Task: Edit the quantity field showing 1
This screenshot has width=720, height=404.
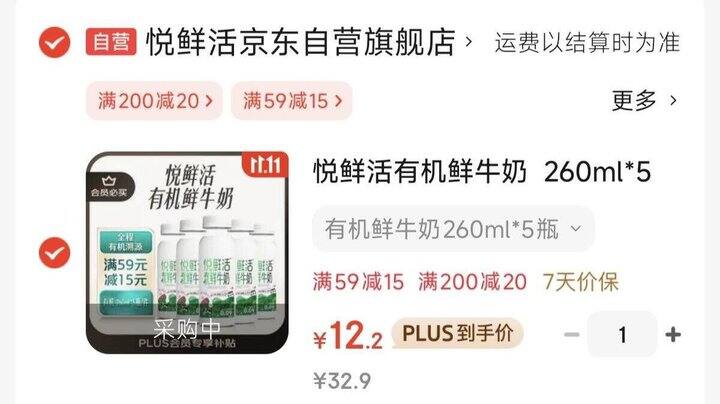Action: [x=622, y=334]
